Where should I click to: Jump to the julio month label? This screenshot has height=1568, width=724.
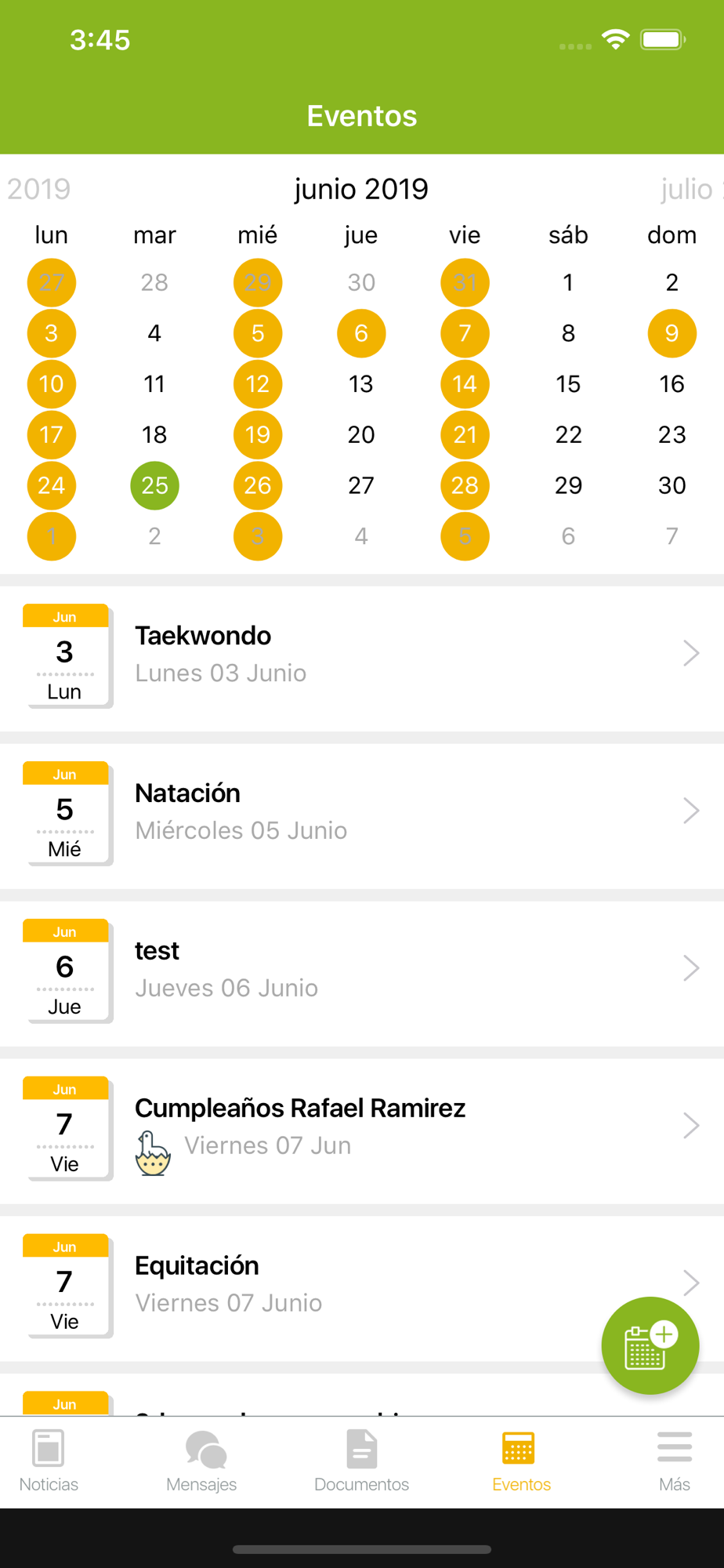(687, 189)
